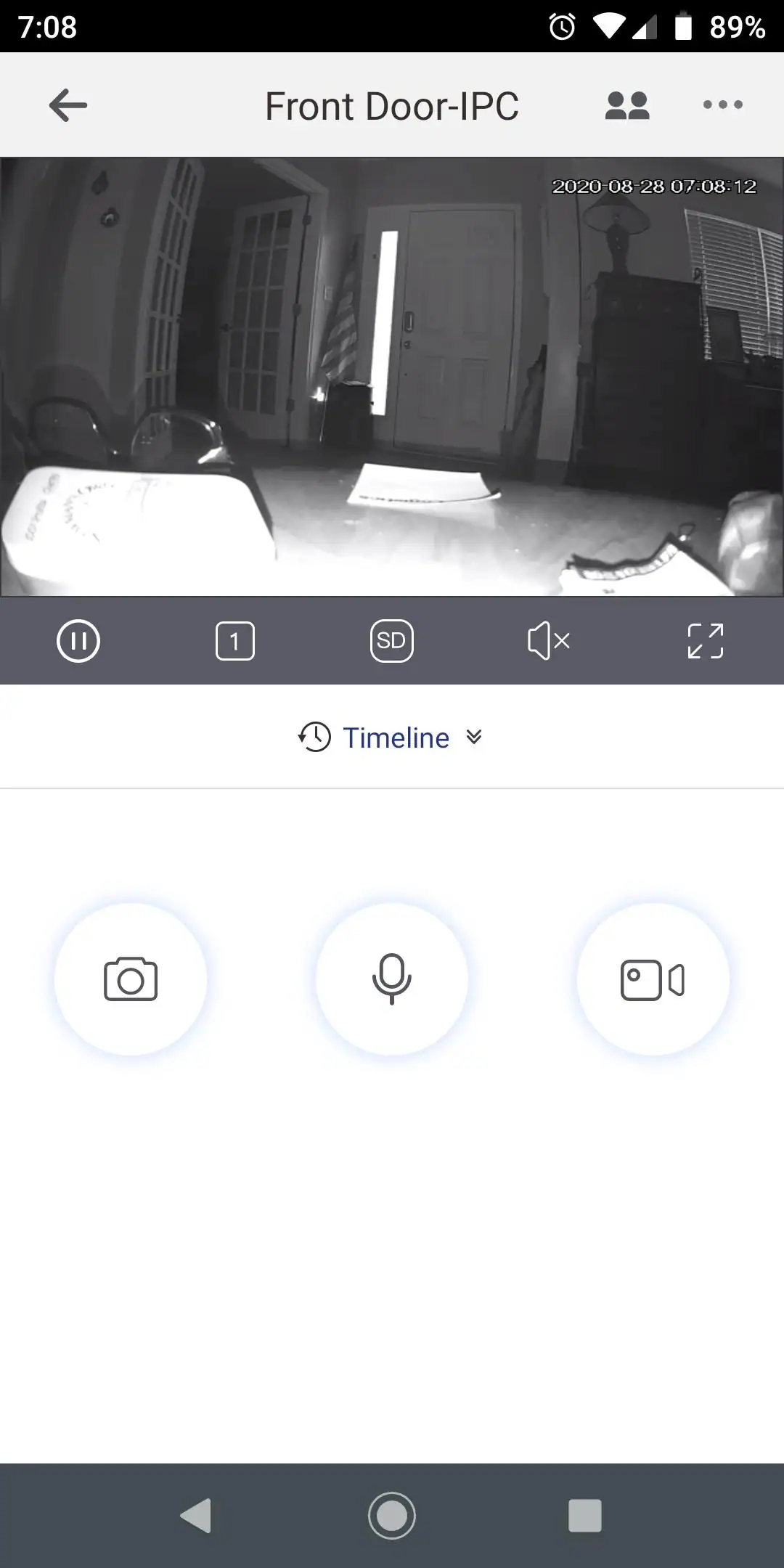
Task: Change the single-view layout option
Action: click(x=235, y=641)
